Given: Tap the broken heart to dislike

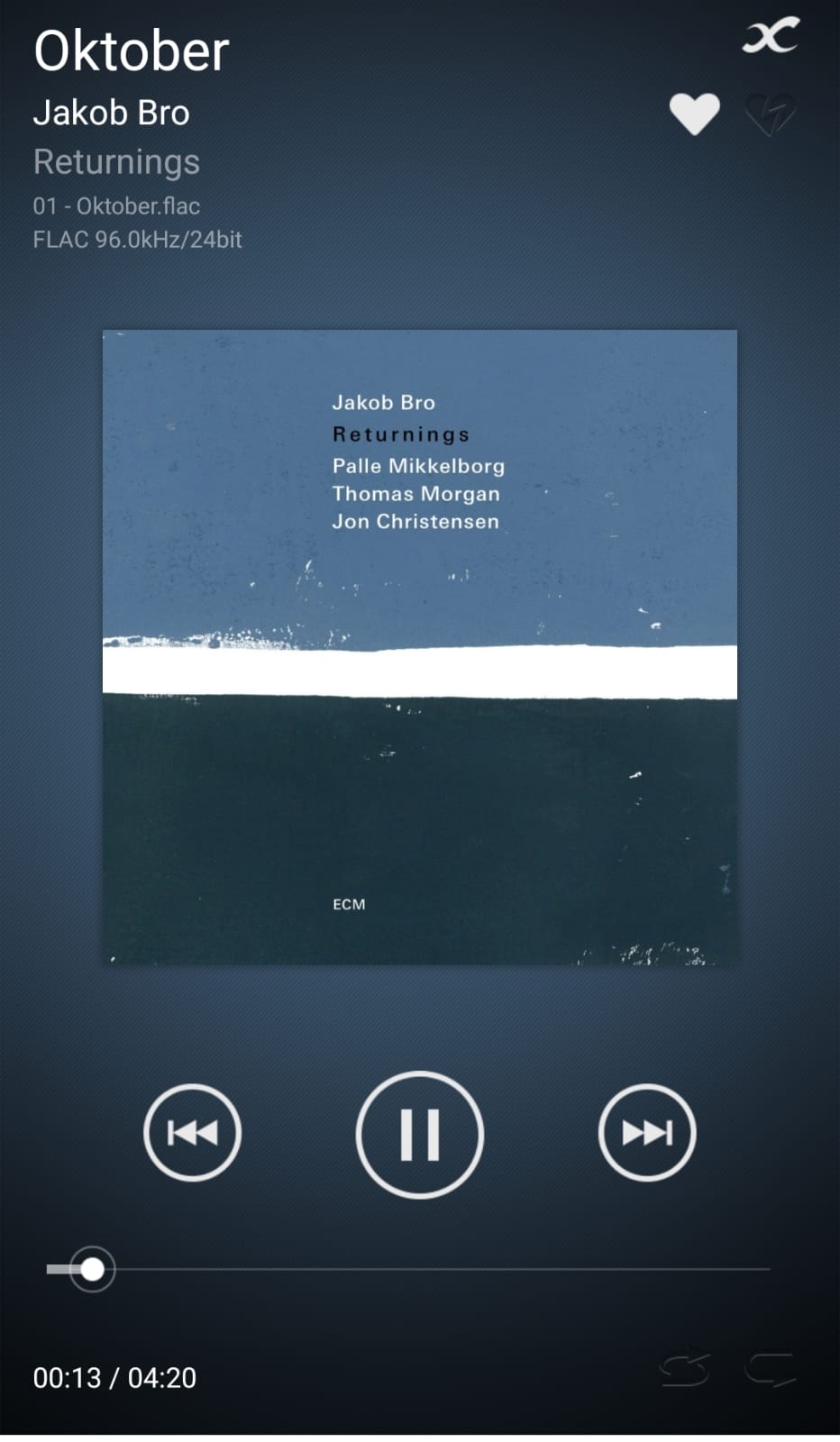Looking at the screenshot, I should (x=771, y=114).
